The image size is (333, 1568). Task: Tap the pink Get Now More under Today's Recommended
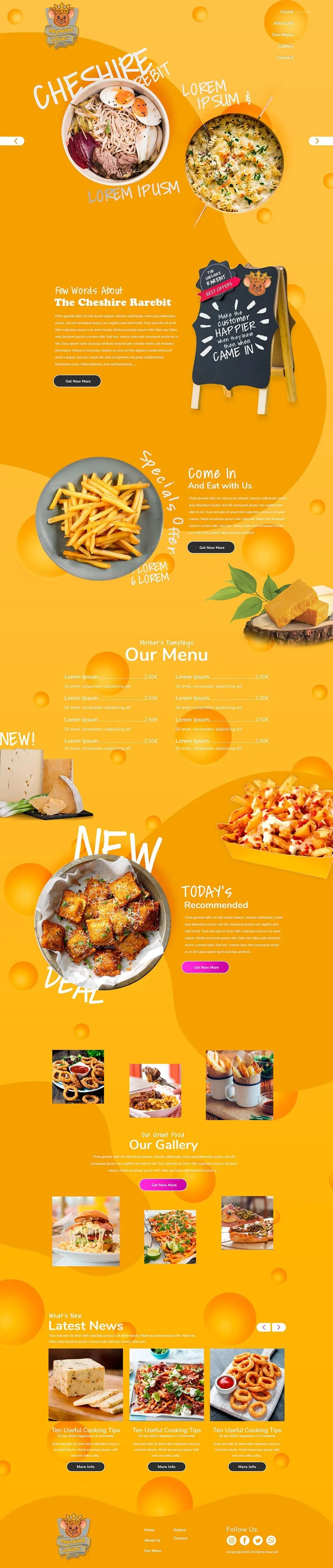click(206, 967)
